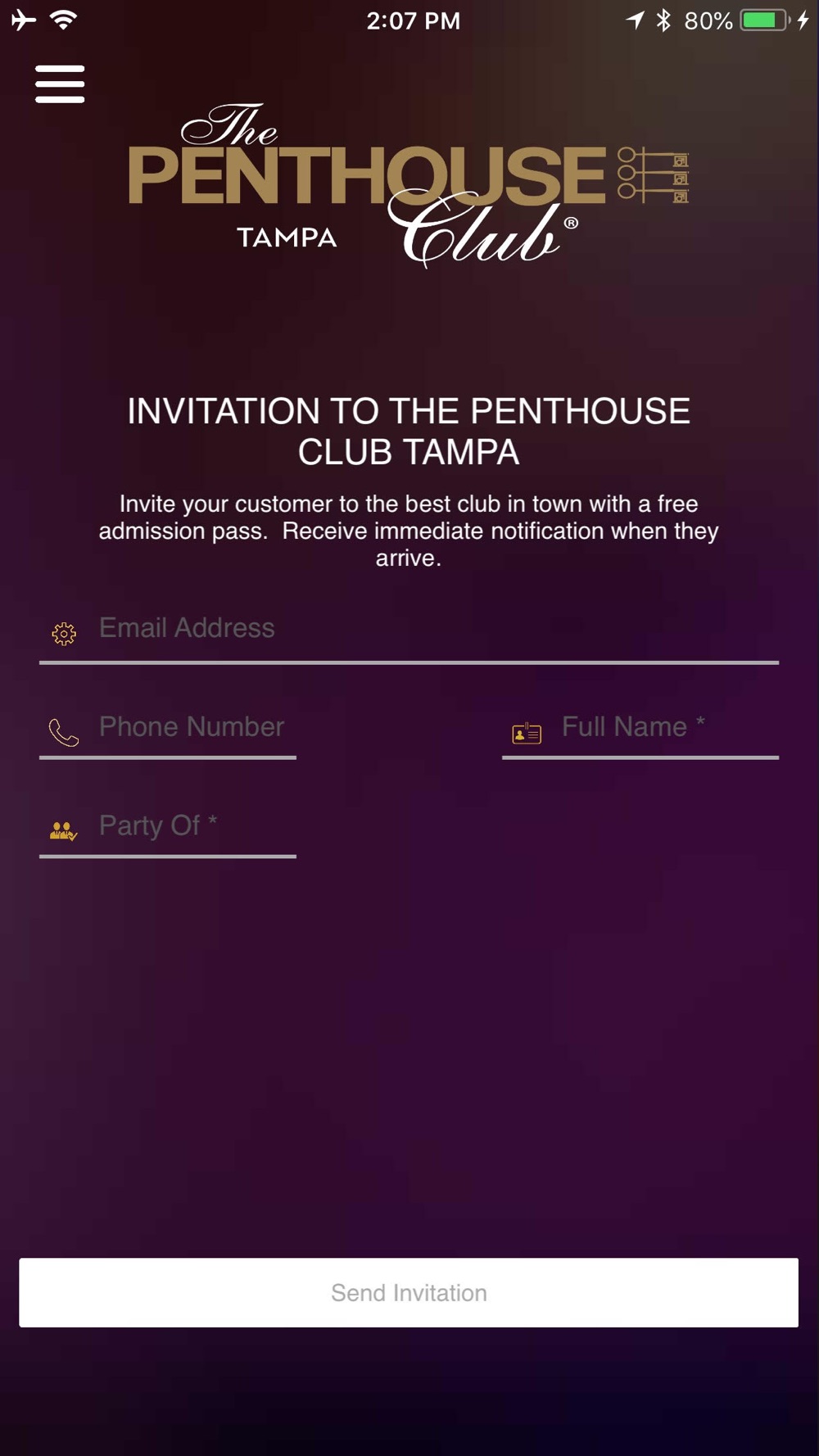Tap the Party Of field
The image size is (819, 1456).
168,827
